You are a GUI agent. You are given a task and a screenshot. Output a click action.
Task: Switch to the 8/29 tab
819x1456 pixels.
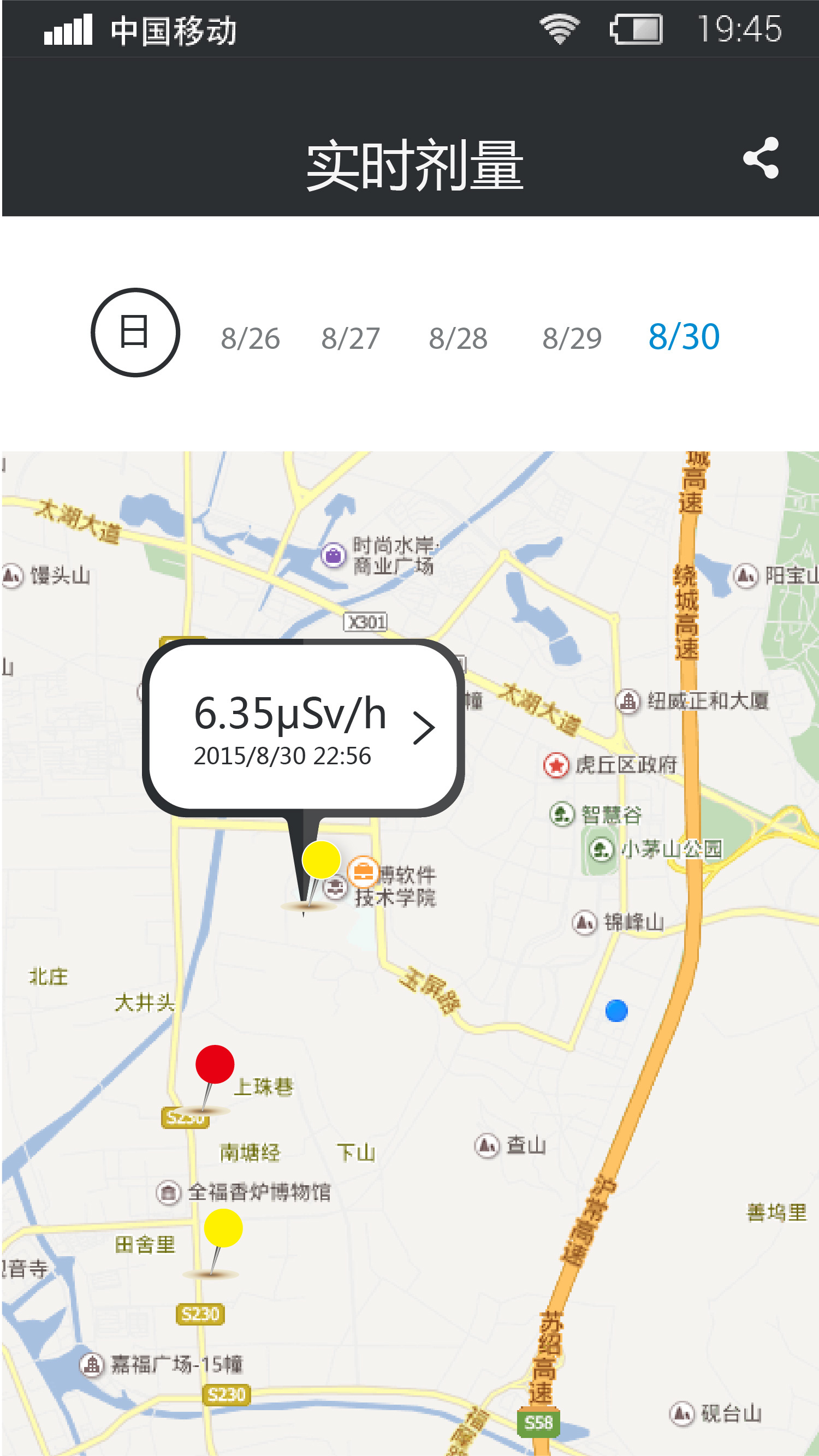[x=572, y=337]
